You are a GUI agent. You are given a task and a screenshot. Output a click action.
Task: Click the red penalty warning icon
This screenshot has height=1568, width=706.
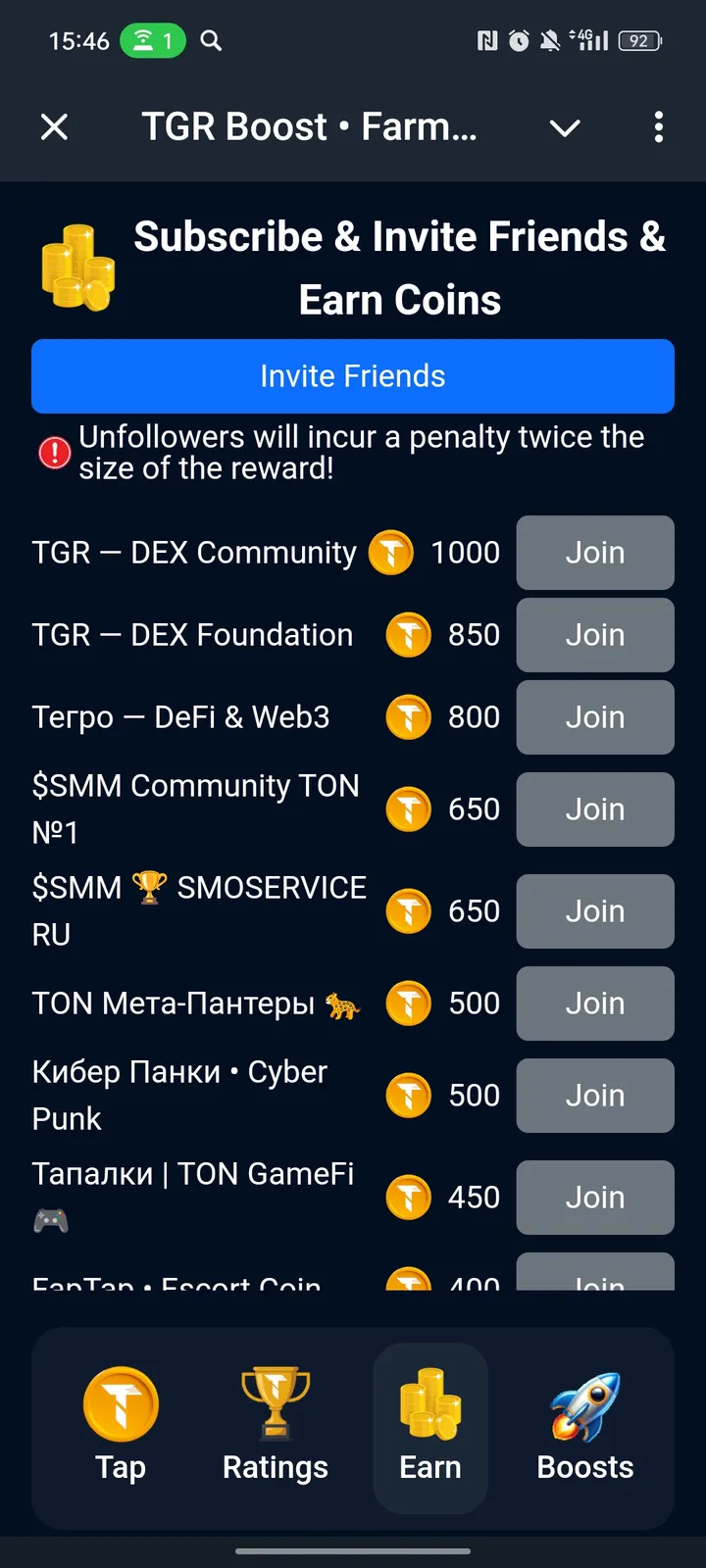pyautogui.click(x=54, y=452)
